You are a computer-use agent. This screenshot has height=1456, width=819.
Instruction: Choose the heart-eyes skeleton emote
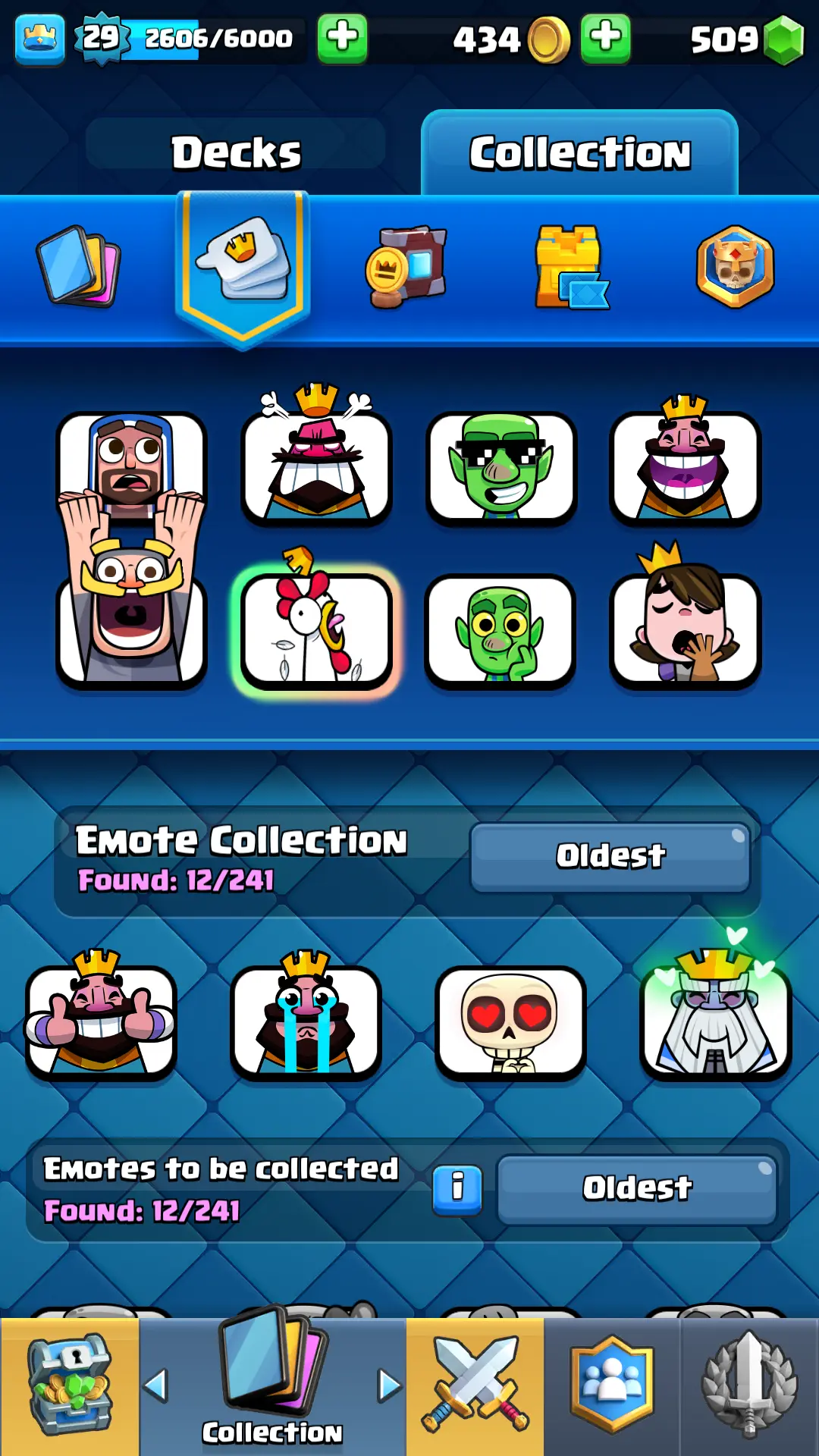click(x=510, y=1021)
